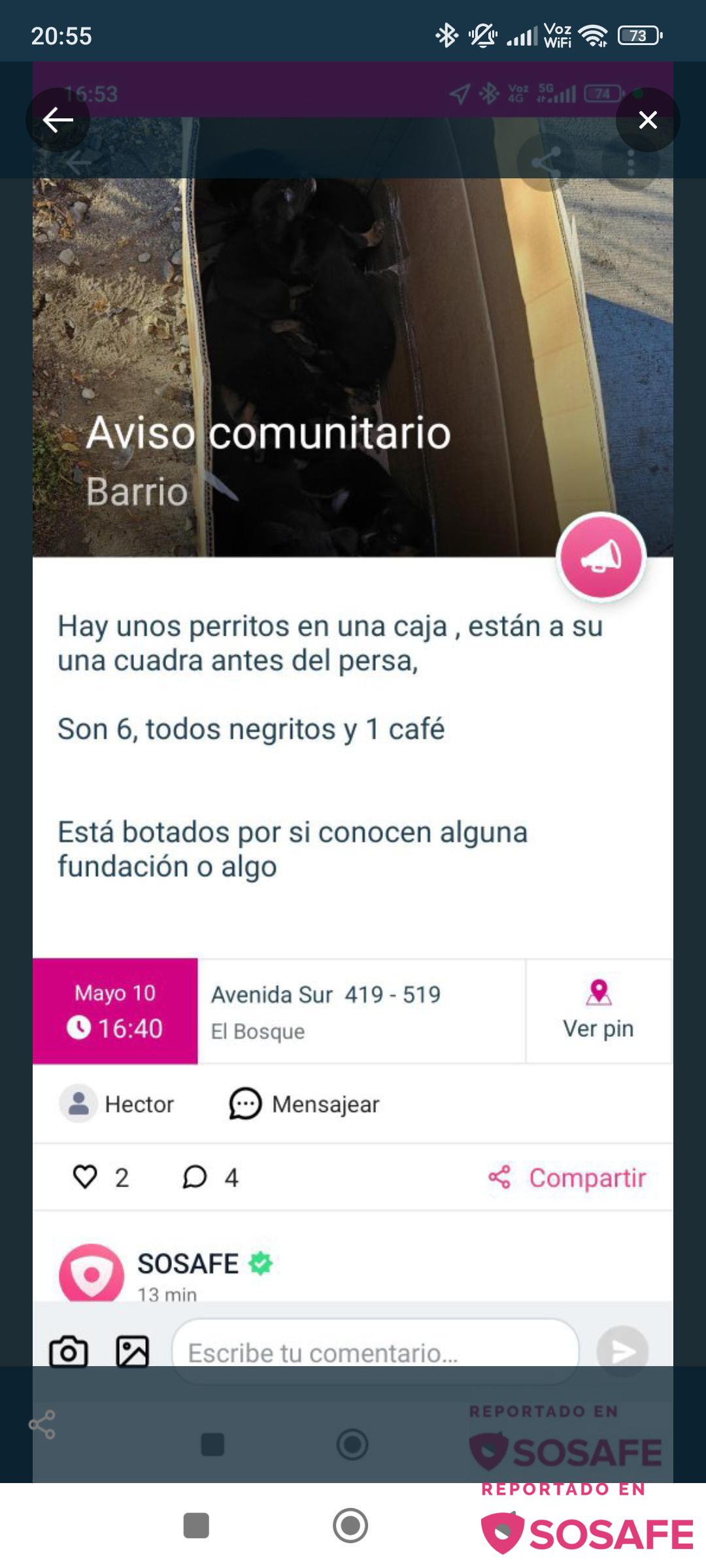Viewport: 706px width, 1568px height.
Task: Share this image via the share icon
Action: [42, 1424]
